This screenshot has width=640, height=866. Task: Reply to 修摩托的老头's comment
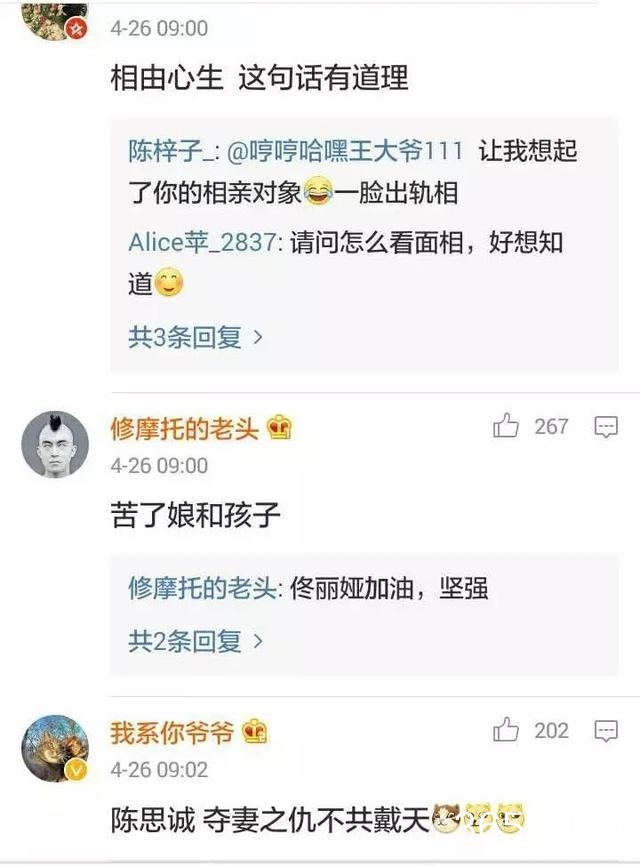606,428
